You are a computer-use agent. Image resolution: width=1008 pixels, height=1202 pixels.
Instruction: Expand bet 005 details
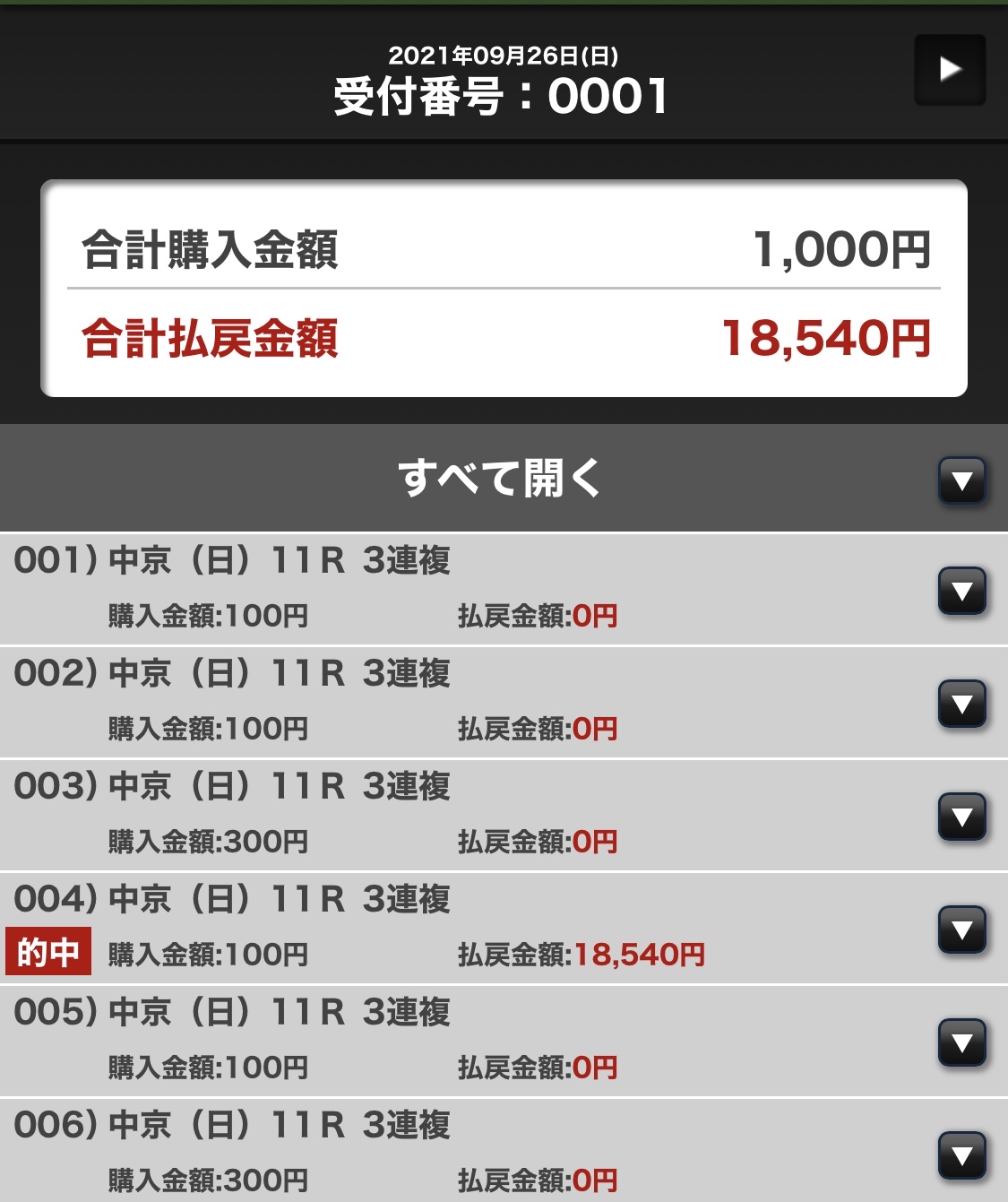(x=962, y=1042)
